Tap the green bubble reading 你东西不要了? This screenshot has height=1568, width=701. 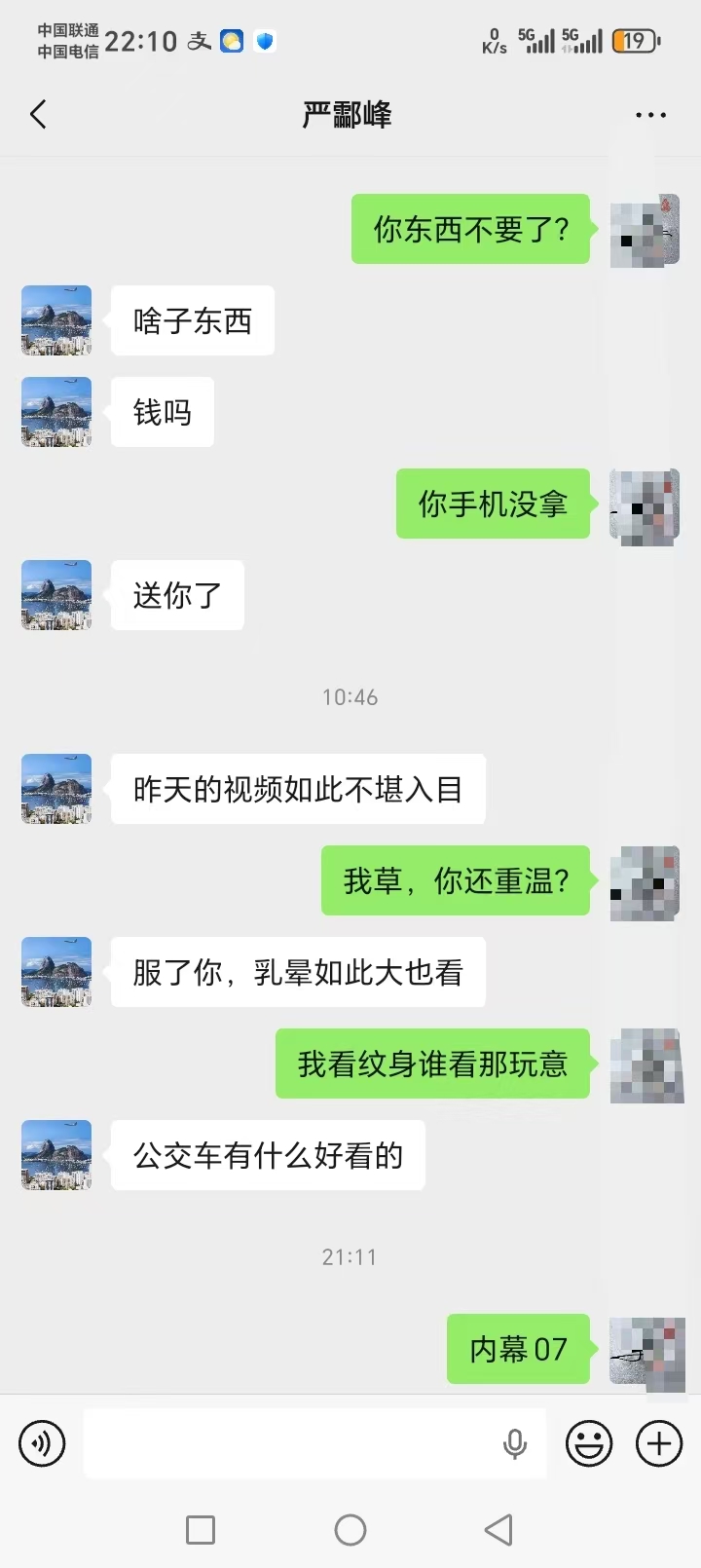pyautogui.click(x=471, y=229)
